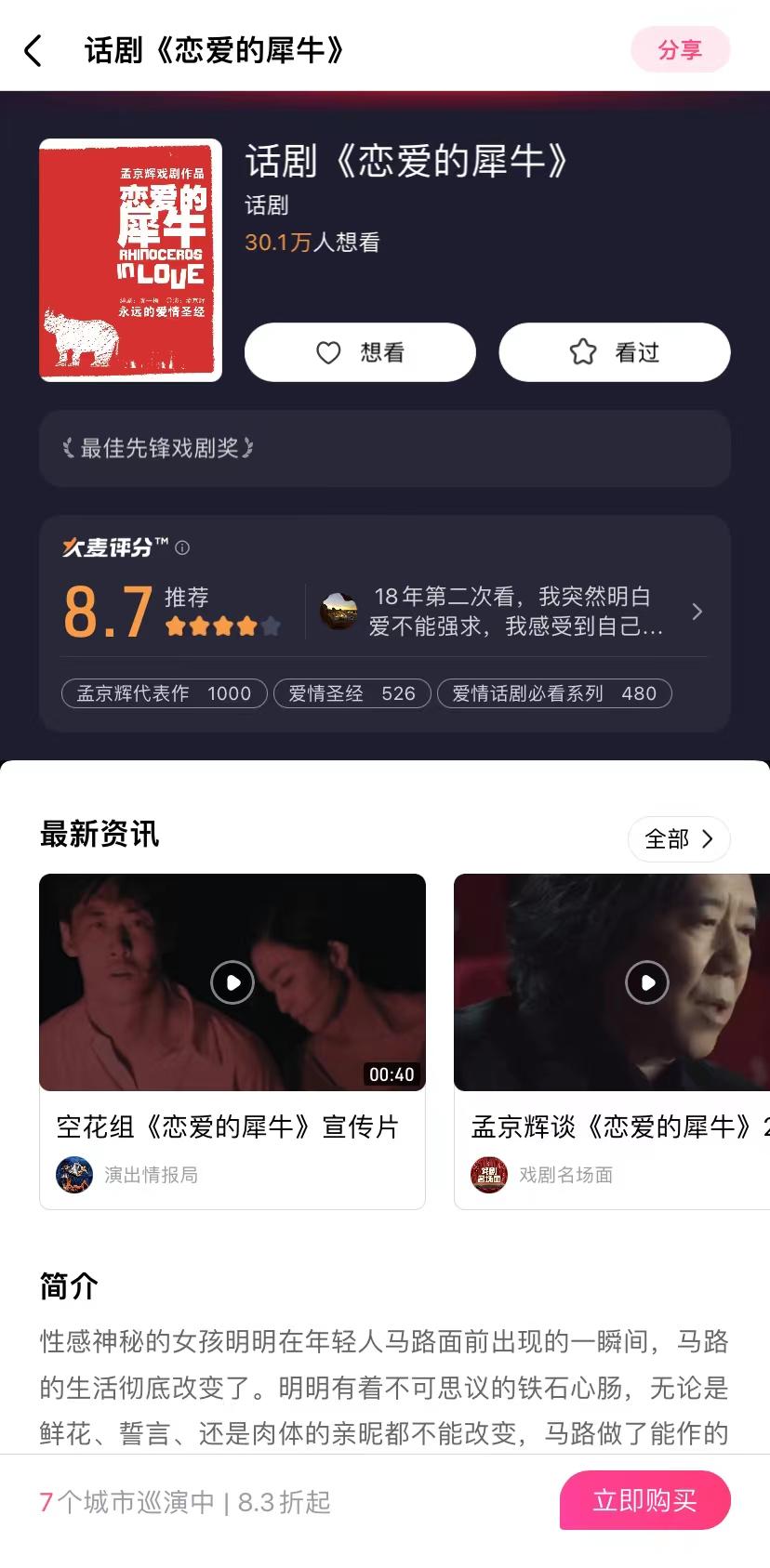Tap the 戏剧名场面 channel avatar
Image resolution: width=770 pixels, height=1568 pixels.
pos(489,1174)
